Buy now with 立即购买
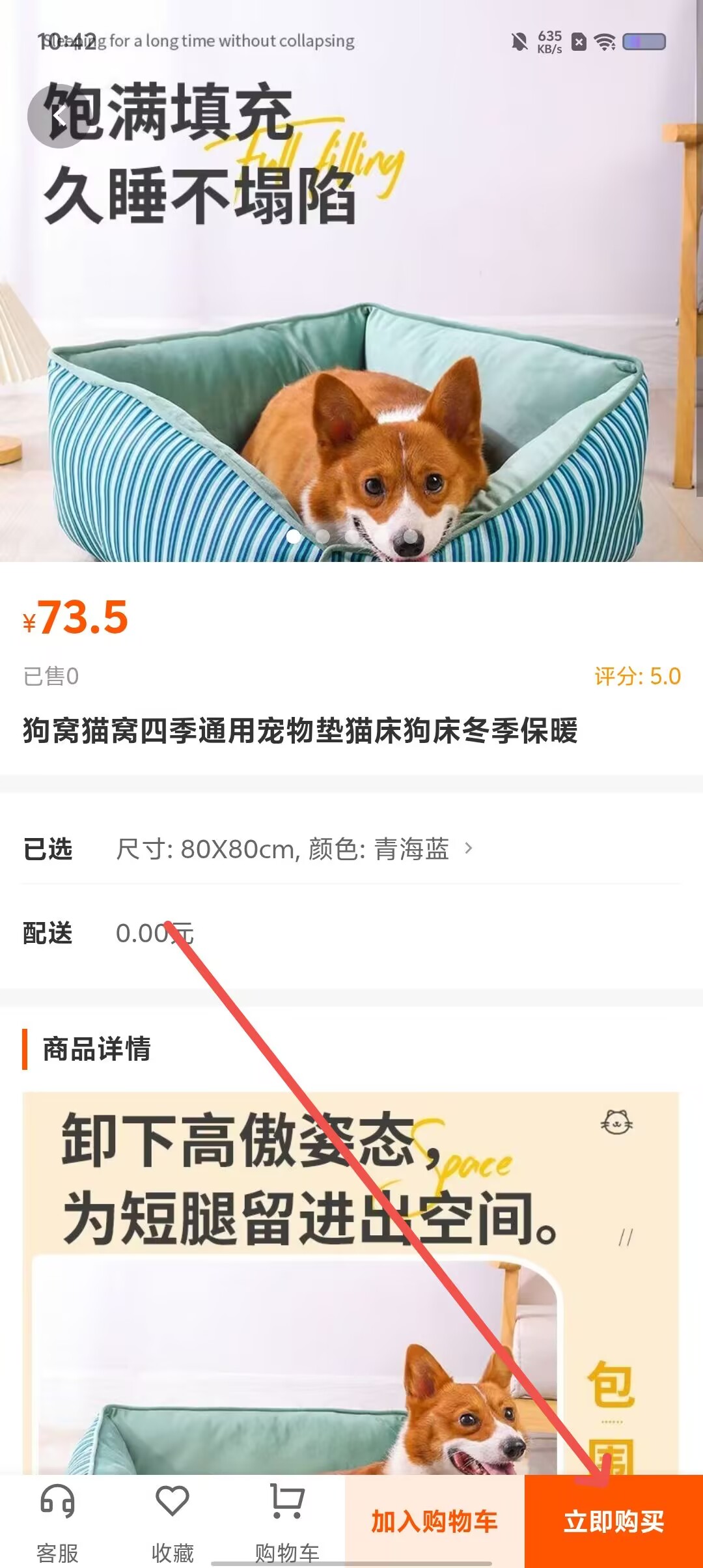703x1568 pixels. 614,1522
